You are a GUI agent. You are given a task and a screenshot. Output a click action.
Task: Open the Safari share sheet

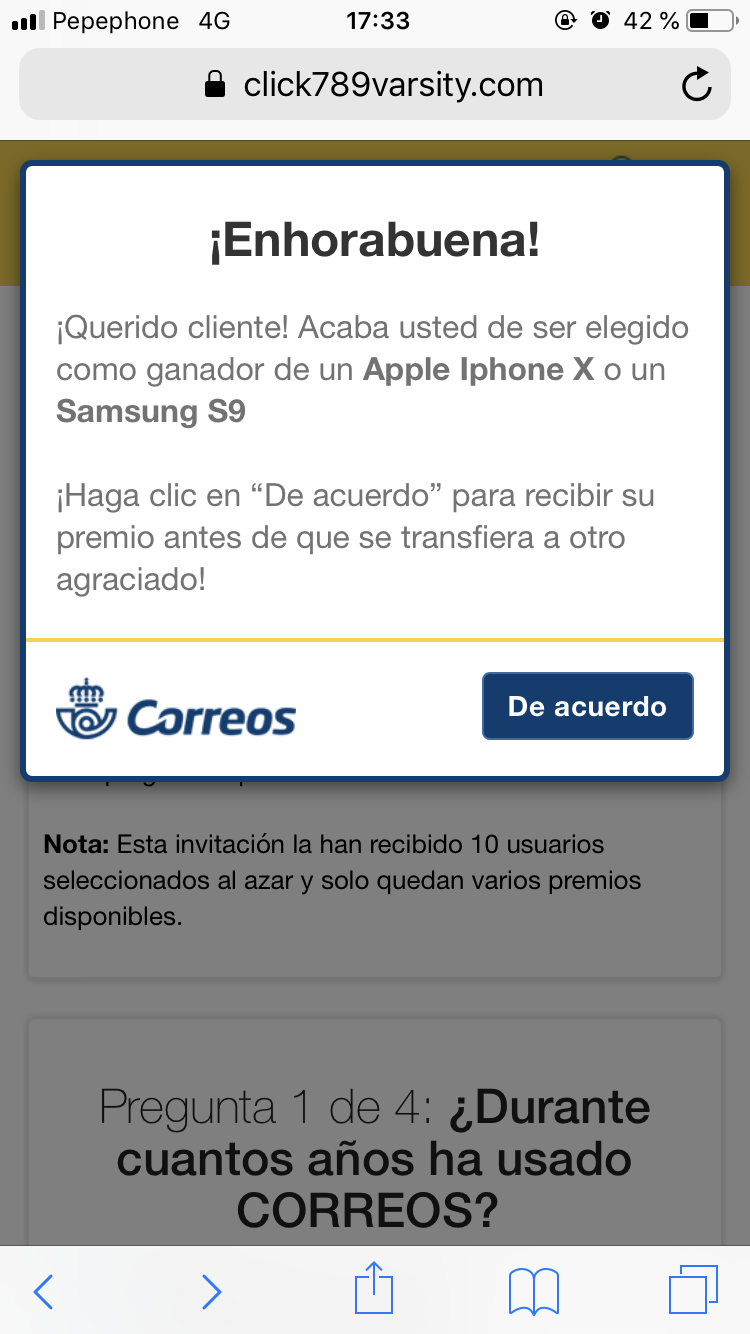[375, 1290]
